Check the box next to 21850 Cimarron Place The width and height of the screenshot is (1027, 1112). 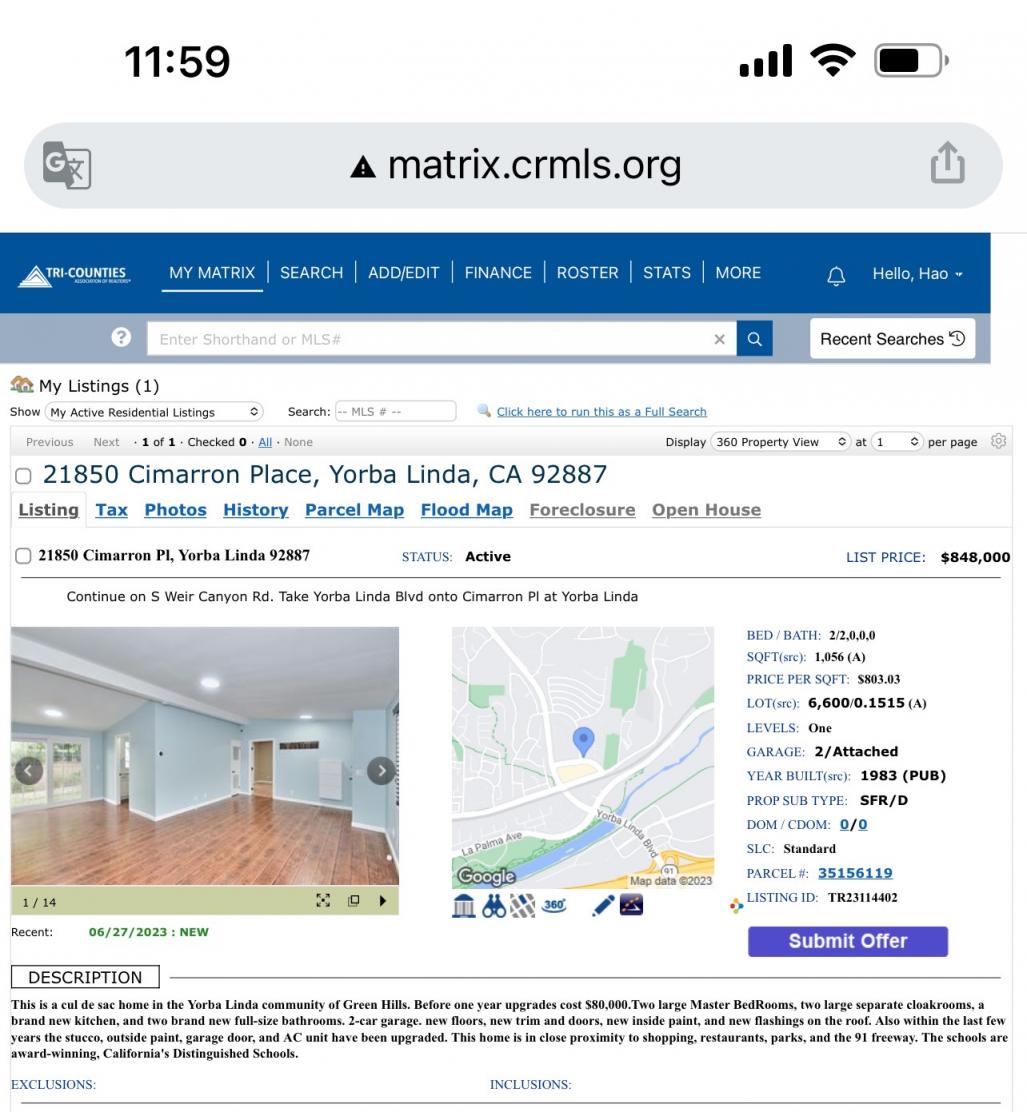point(24,475)
